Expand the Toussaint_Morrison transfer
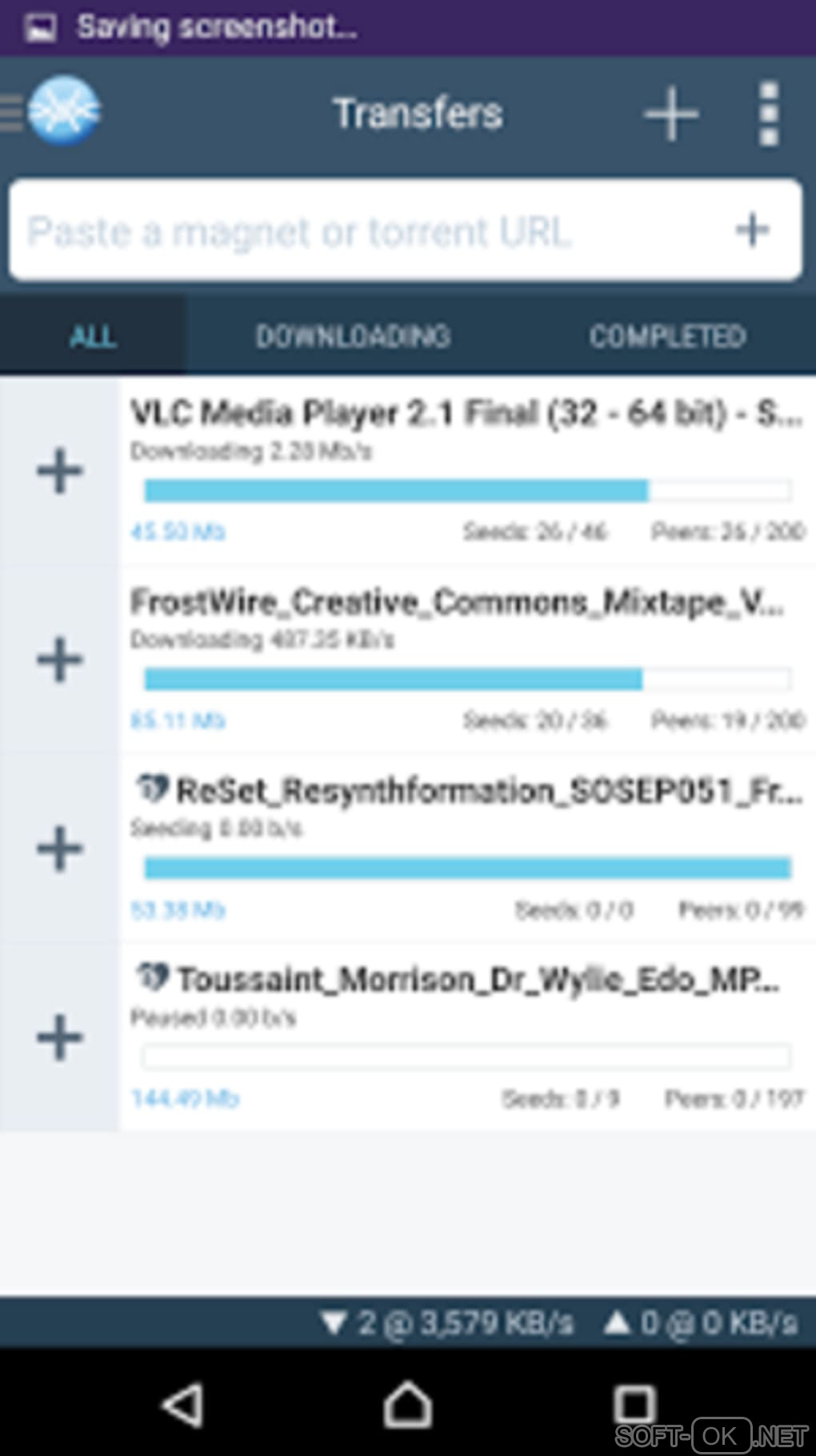Viewport: 816px width, 1456px height. coord(60,1037)
